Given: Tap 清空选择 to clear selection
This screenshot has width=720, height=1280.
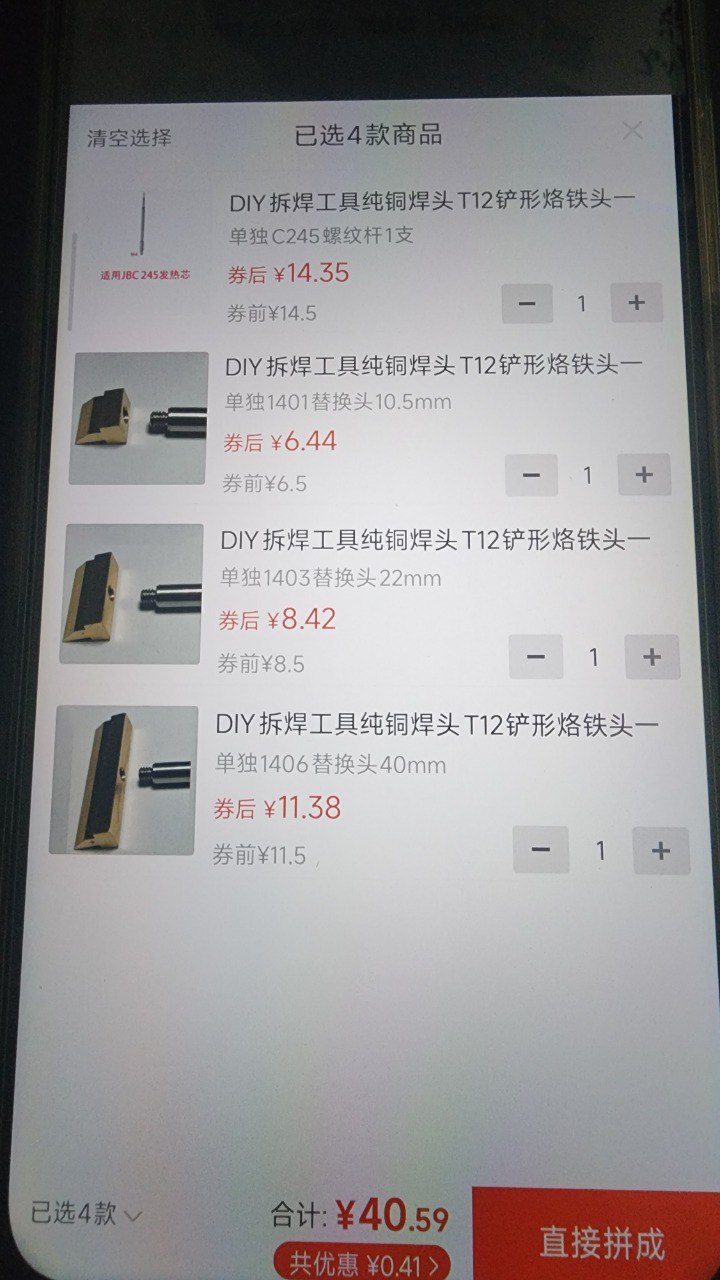Looking at the screenshot, I should click(x=129, y=138).
